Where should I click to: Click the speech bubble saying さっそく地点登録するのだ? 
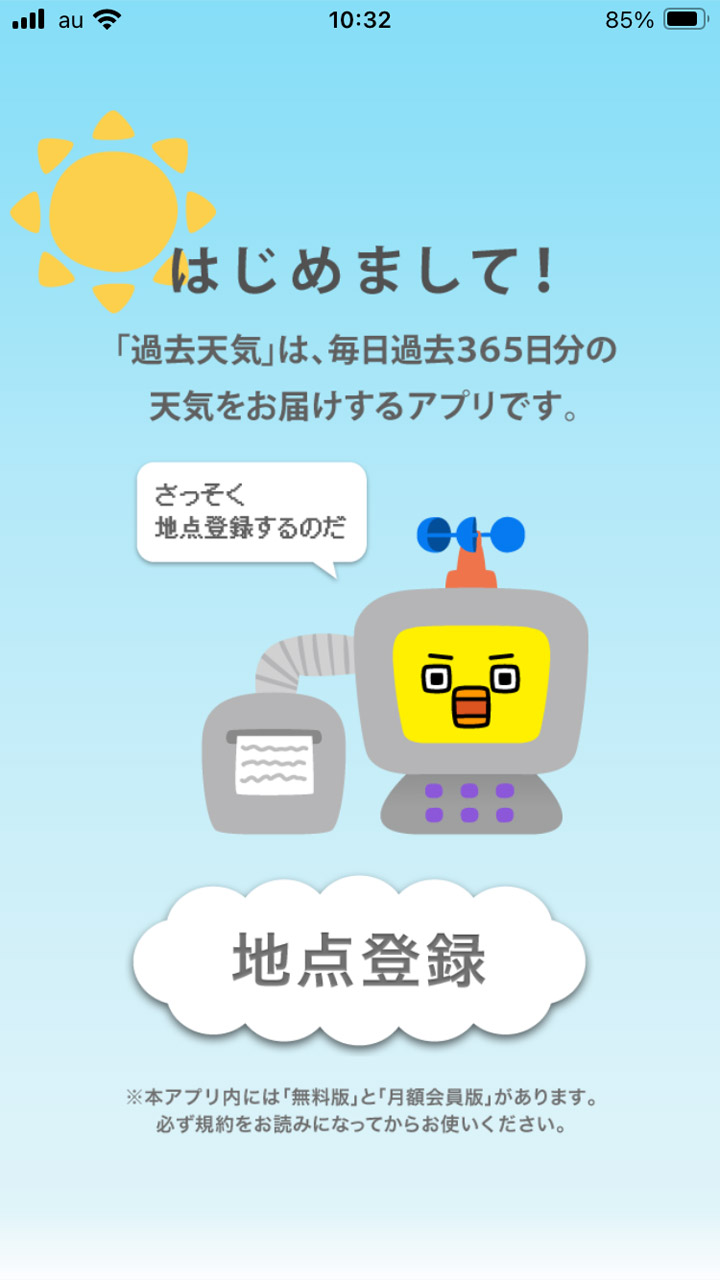[x=250, y=512]
